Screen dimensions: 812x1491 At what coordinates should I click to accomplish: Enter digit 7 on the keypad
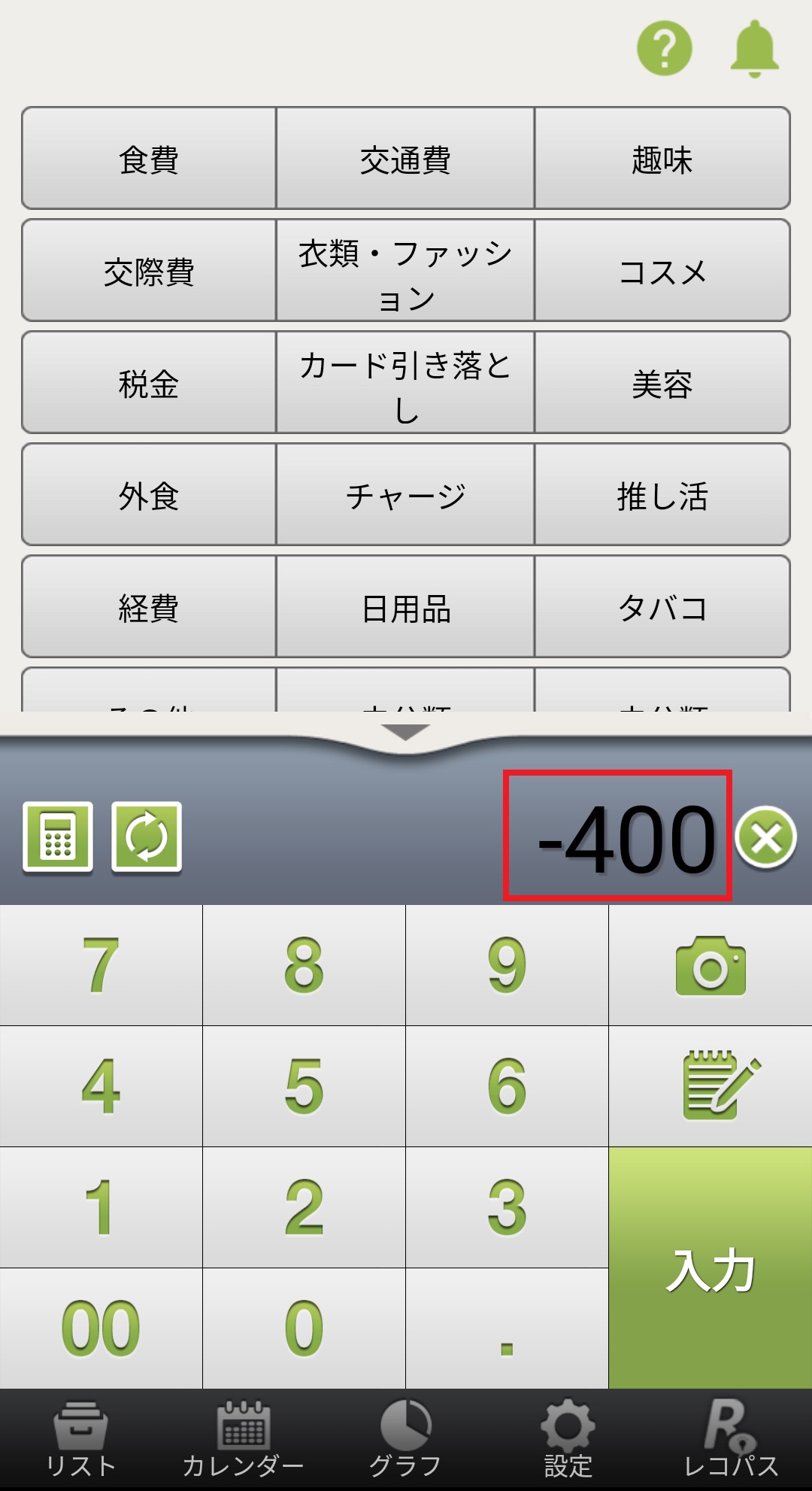[x=101, y=965]
